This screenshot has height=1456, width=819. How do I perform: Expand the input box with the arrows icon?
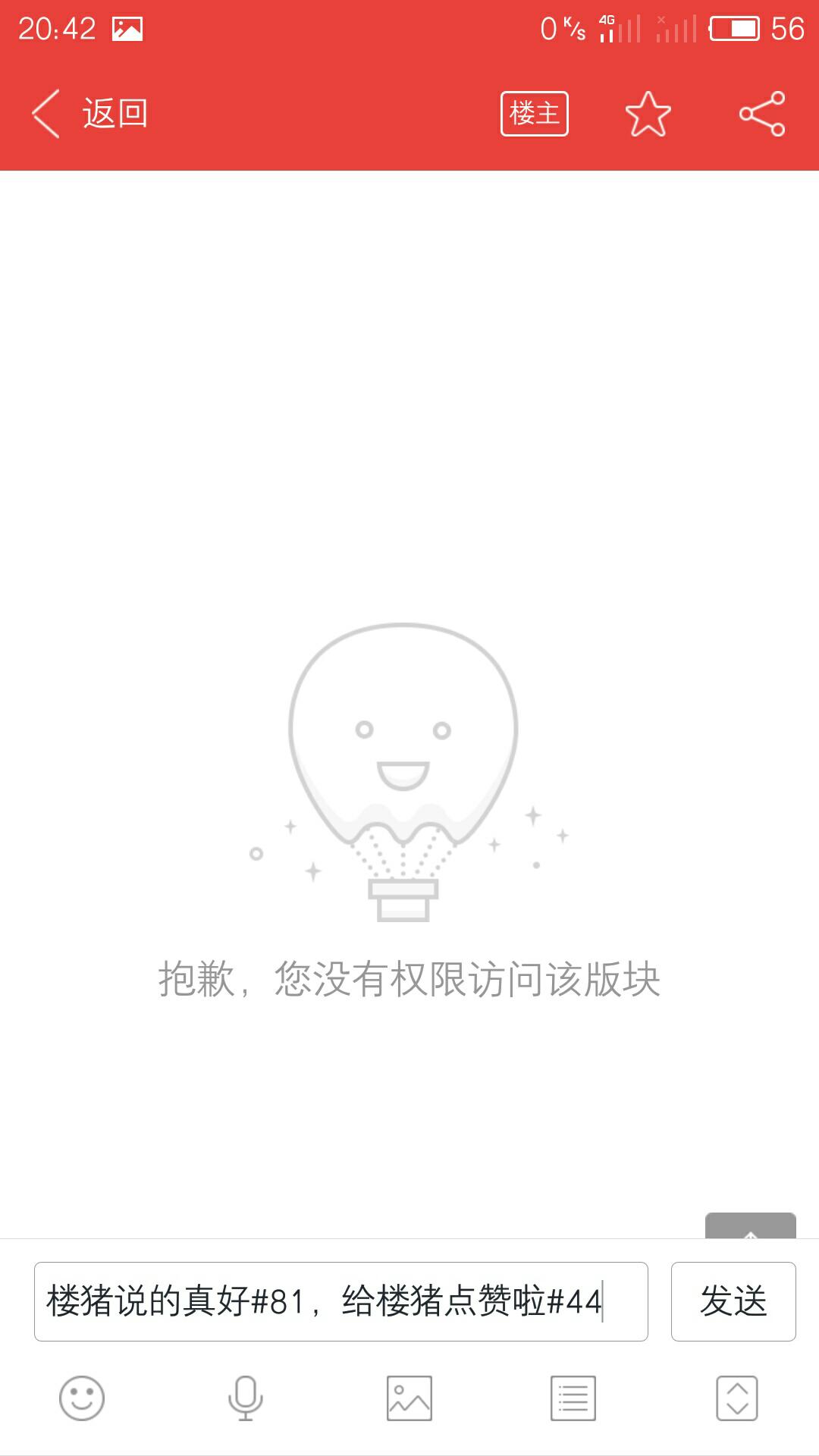(x=736, y=1398)
